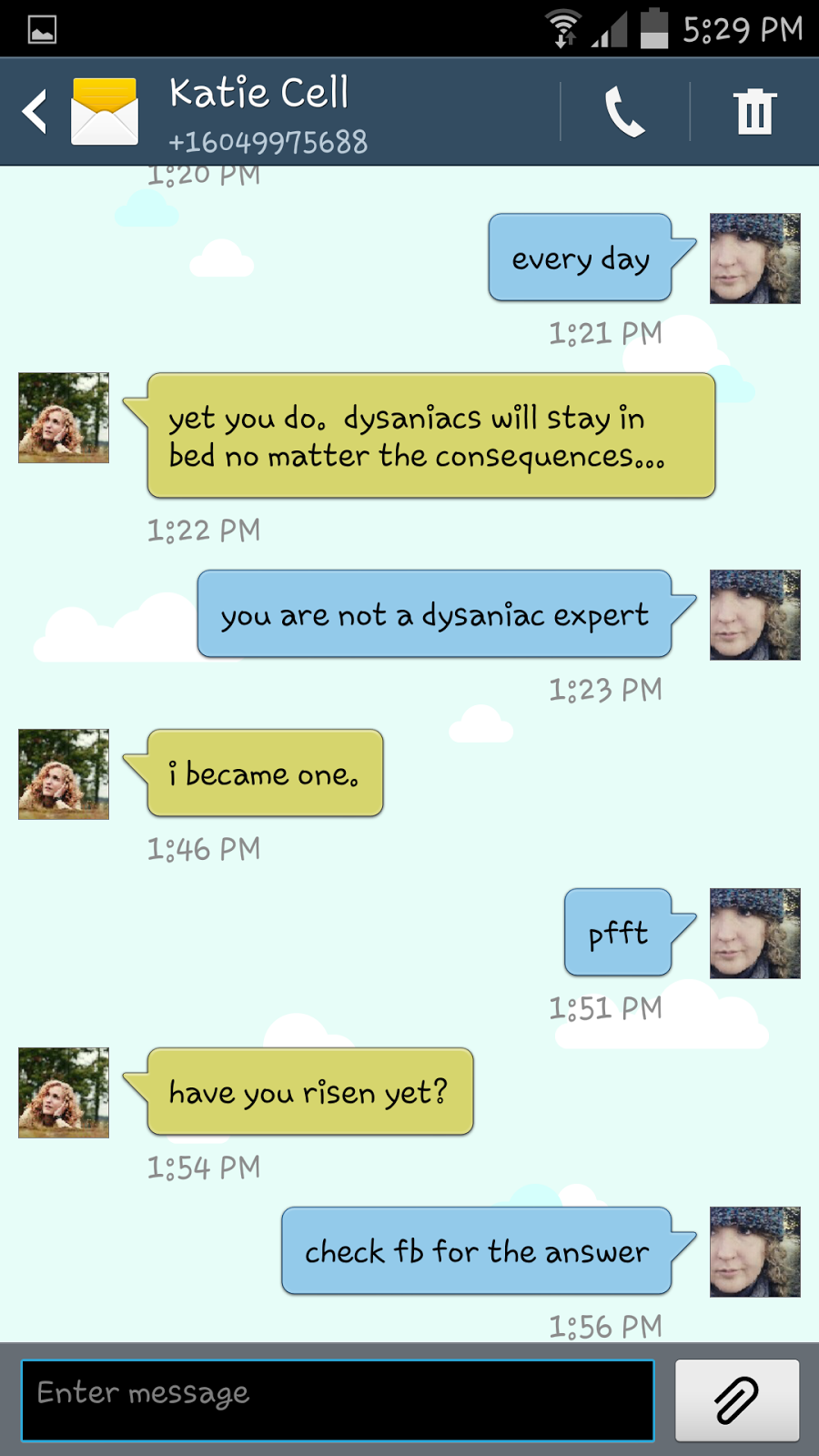Call Katie Cell with the phone icon
This screenshot has width=819, height=1456.
(625, 112)
